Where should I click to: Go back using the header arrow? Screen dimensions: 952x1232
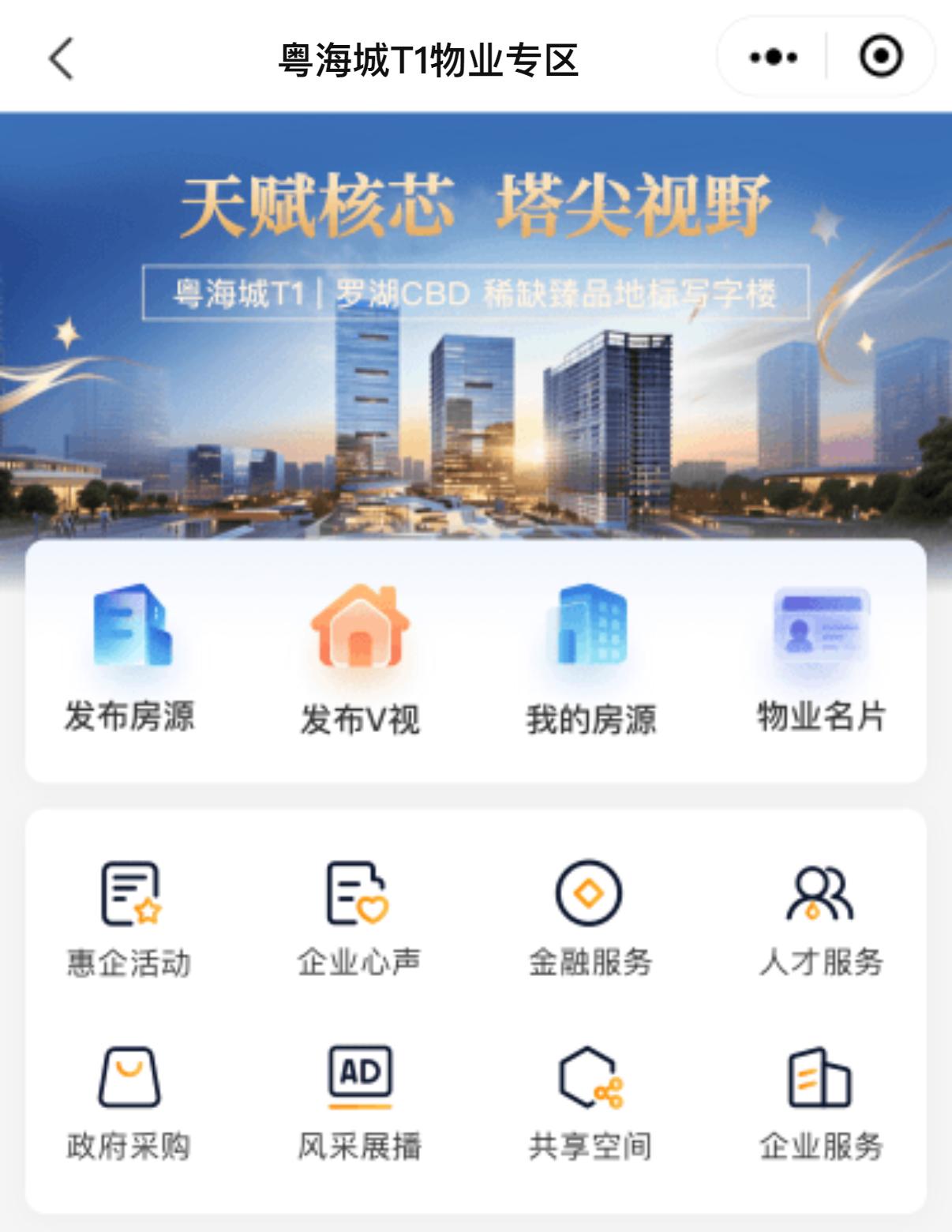pyautogui.click(x=61, y=58)
